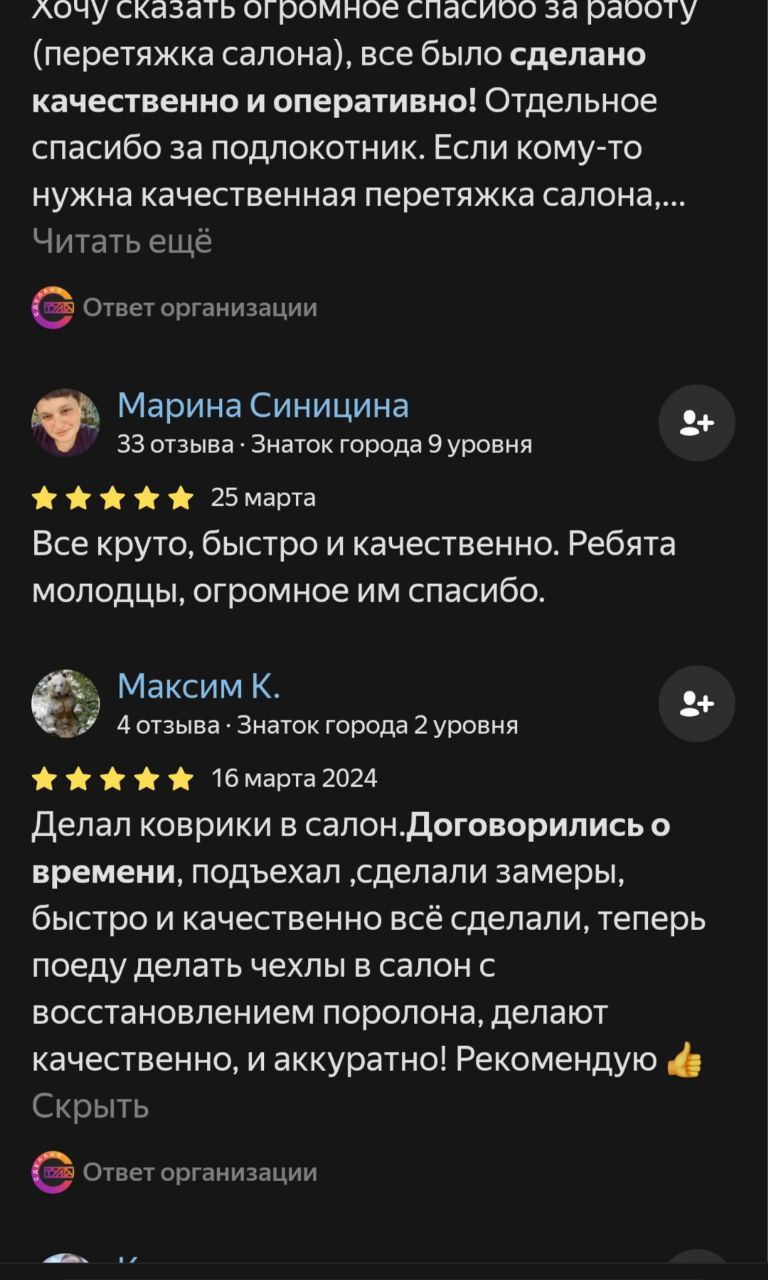
Task: Collapse Максим's review with Скрыть
Action: point(91,1106)
